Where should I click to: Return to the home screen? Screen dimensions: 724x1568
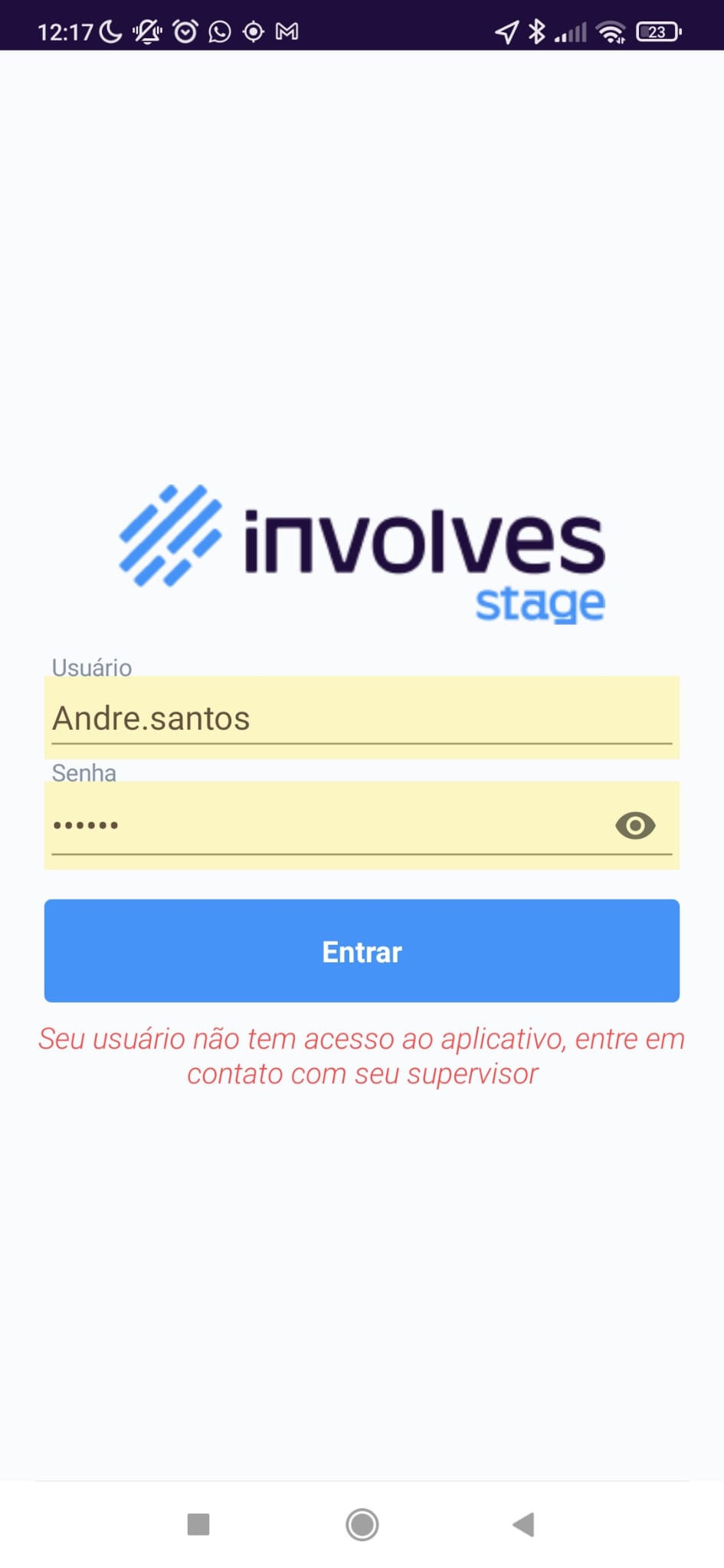pyautogui.click(x=362, y=1524)
